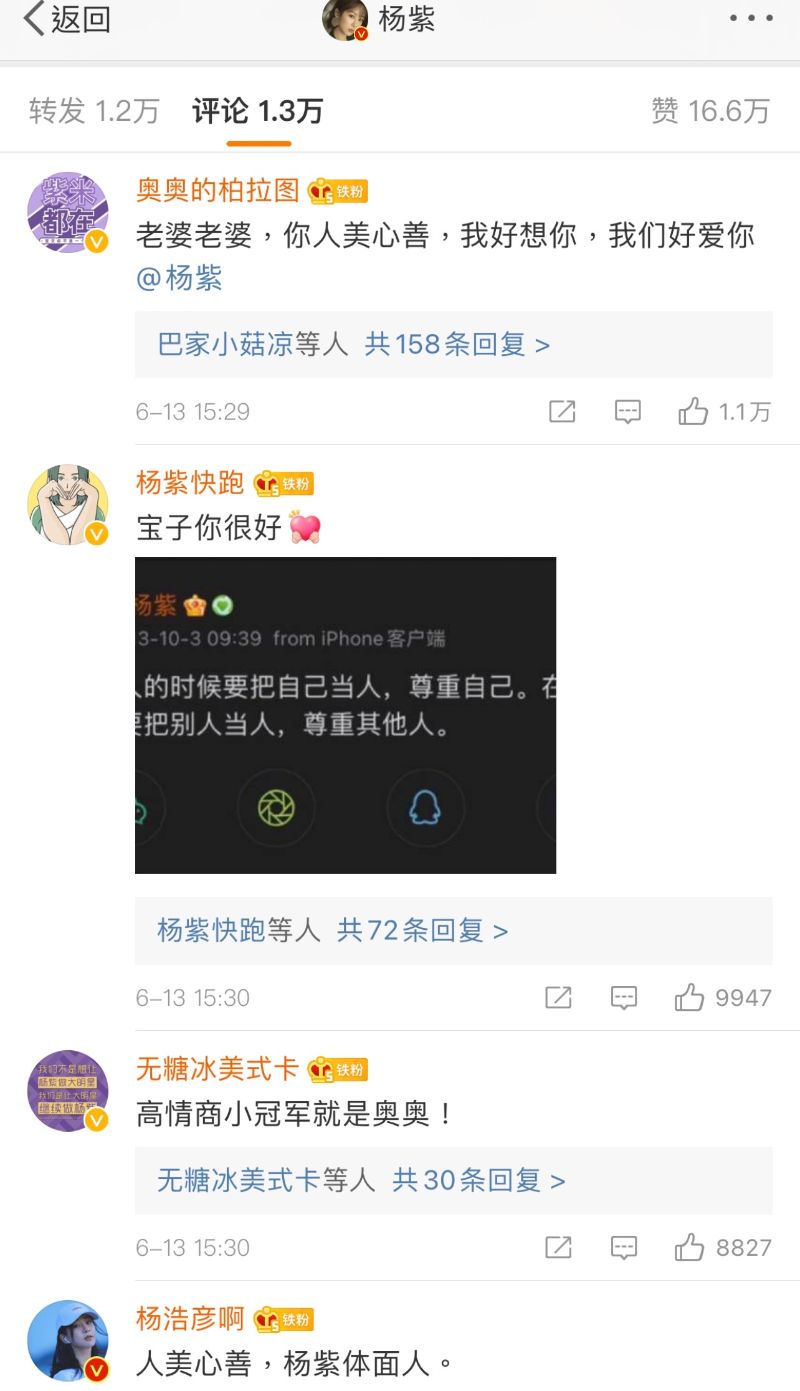
Task: Switch to the 转发 1.2万 tab
Action: tap(94, 111)
